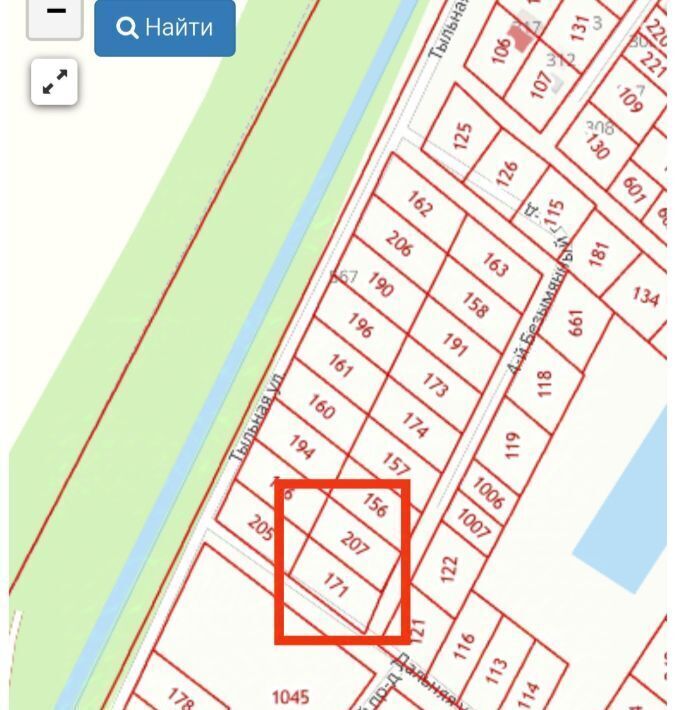Expand the map to fullscreen

[x=55, y=83]
